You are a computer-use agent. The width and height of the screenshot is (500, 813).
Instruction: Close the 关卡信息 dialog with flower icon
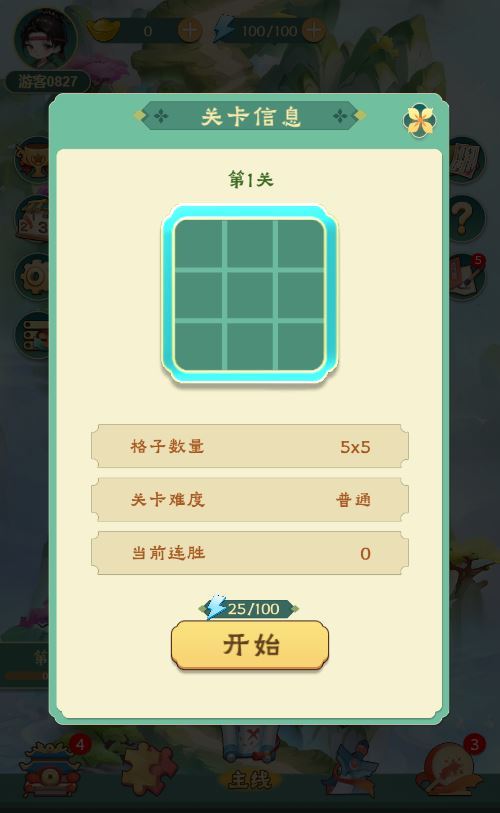[420, 121]
